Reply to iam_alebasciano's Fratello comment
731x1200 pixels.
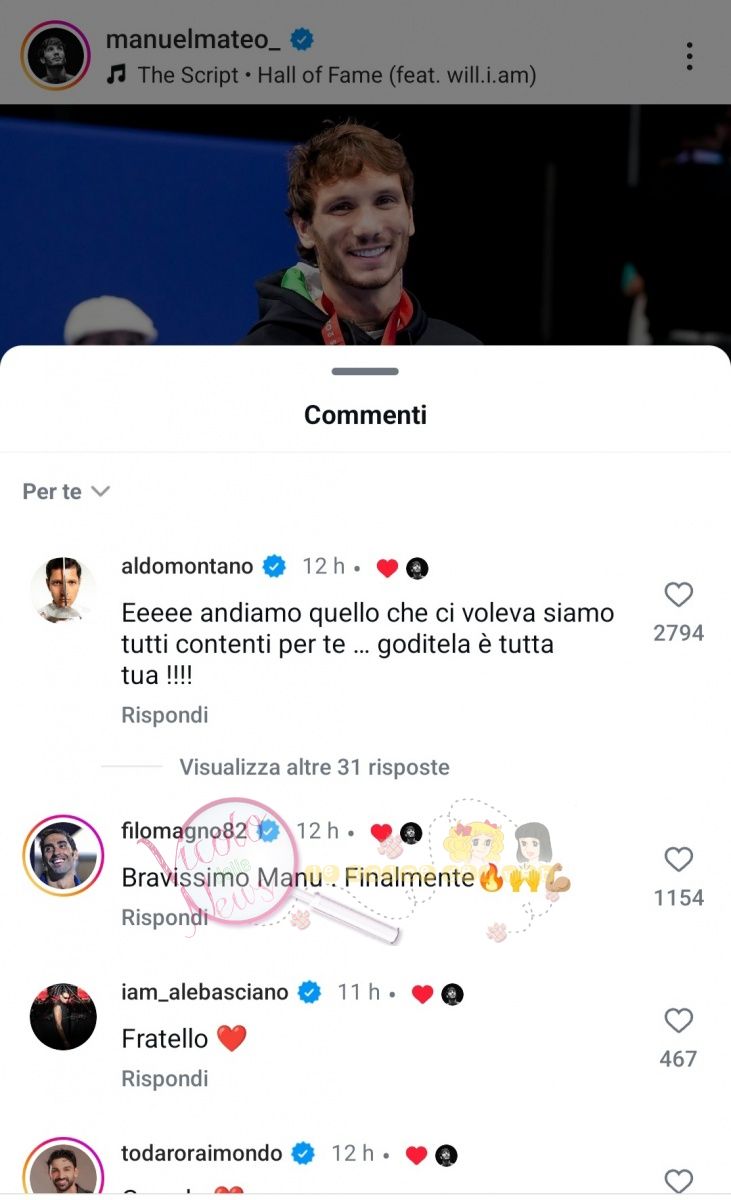[x=165, y=1078]
